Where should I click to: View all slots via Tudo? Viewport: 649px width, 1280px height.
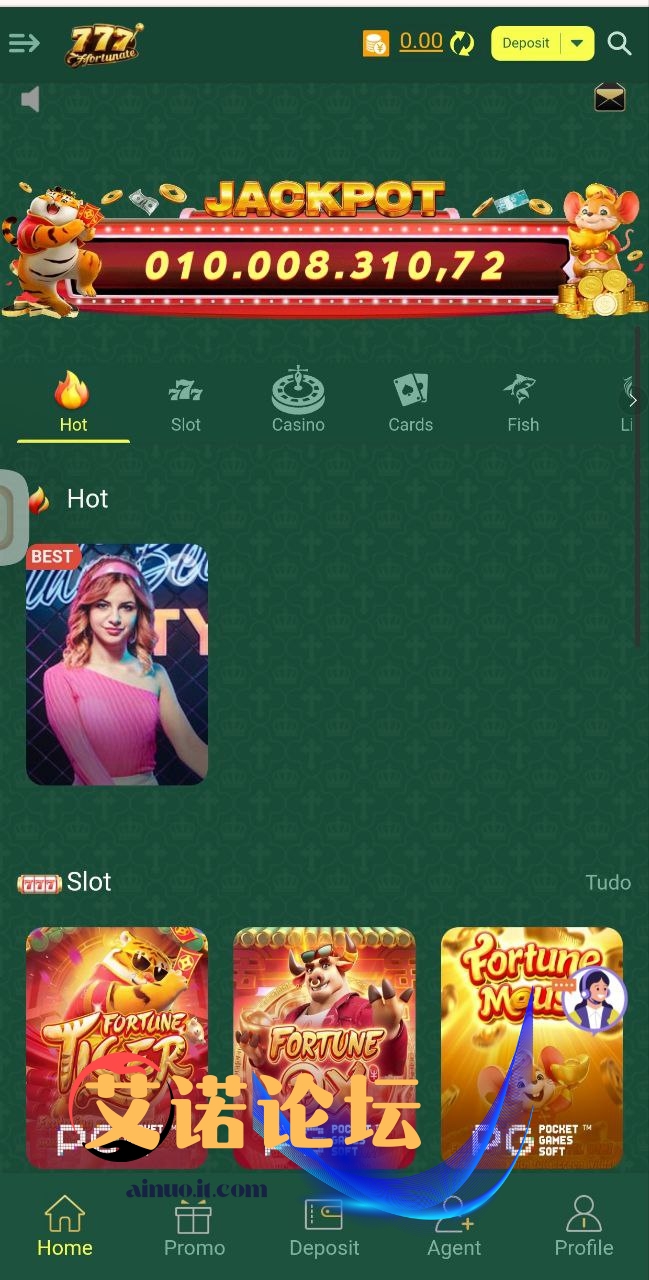(x=607, y=882)
